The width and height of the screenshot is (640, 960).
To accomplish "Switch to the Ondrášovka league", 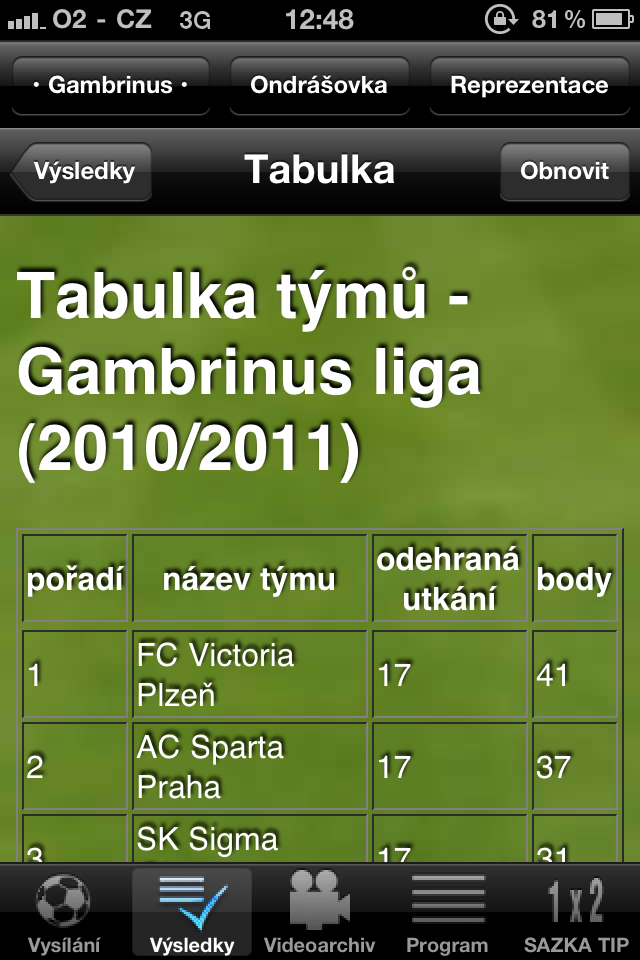I will 319,85.
